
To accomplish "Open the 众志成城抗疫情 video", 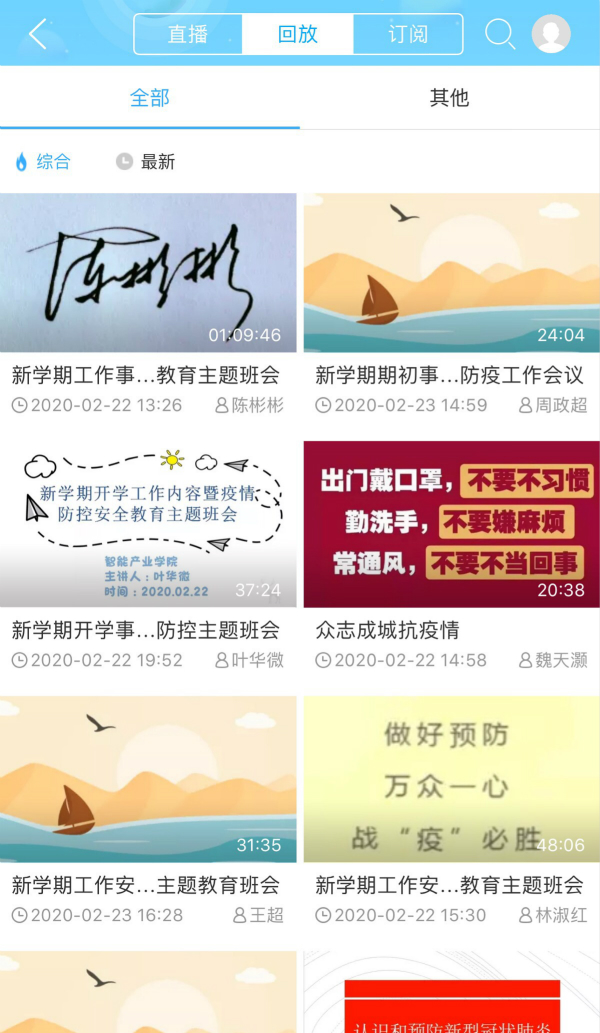I will [452, 524].
